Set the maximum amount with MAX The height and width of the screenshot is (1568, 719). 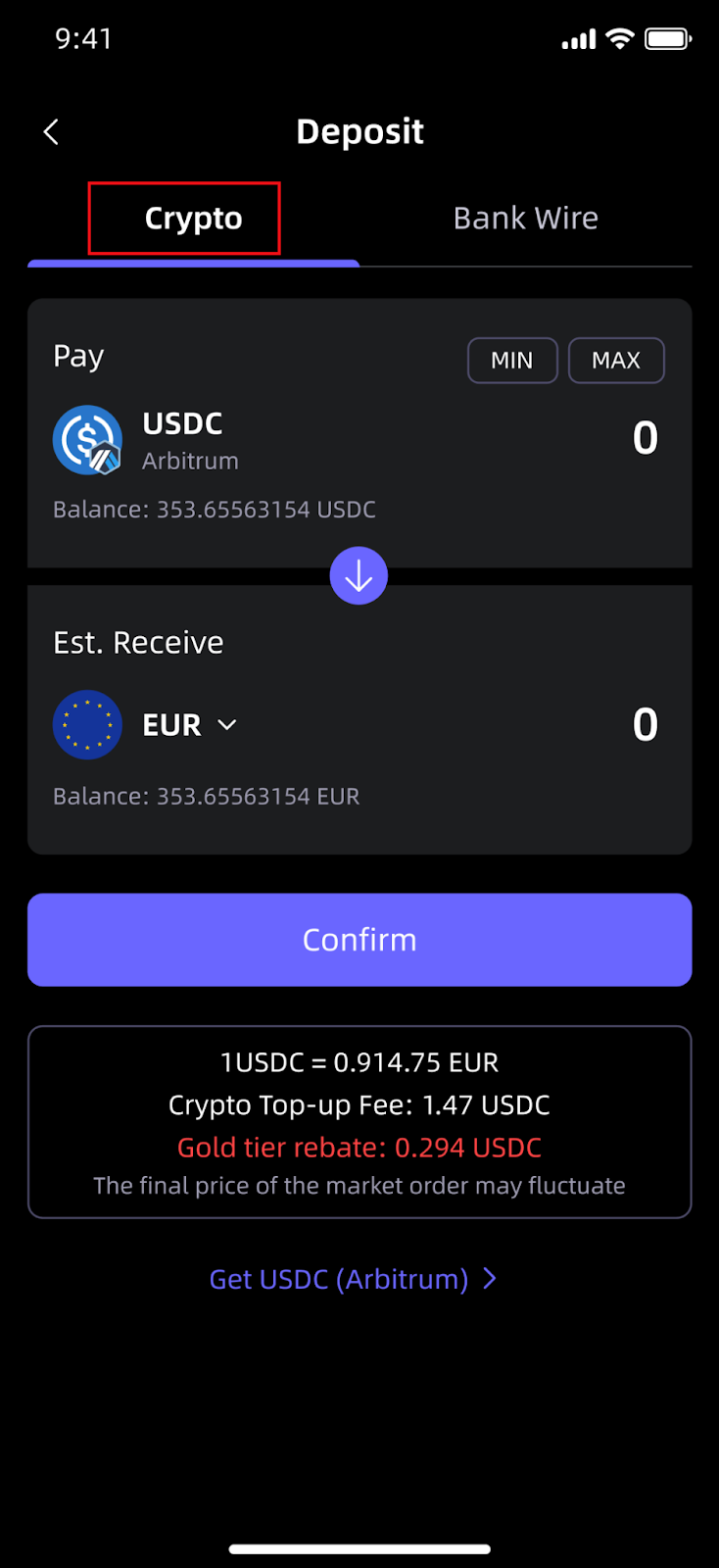pos(615,361)
